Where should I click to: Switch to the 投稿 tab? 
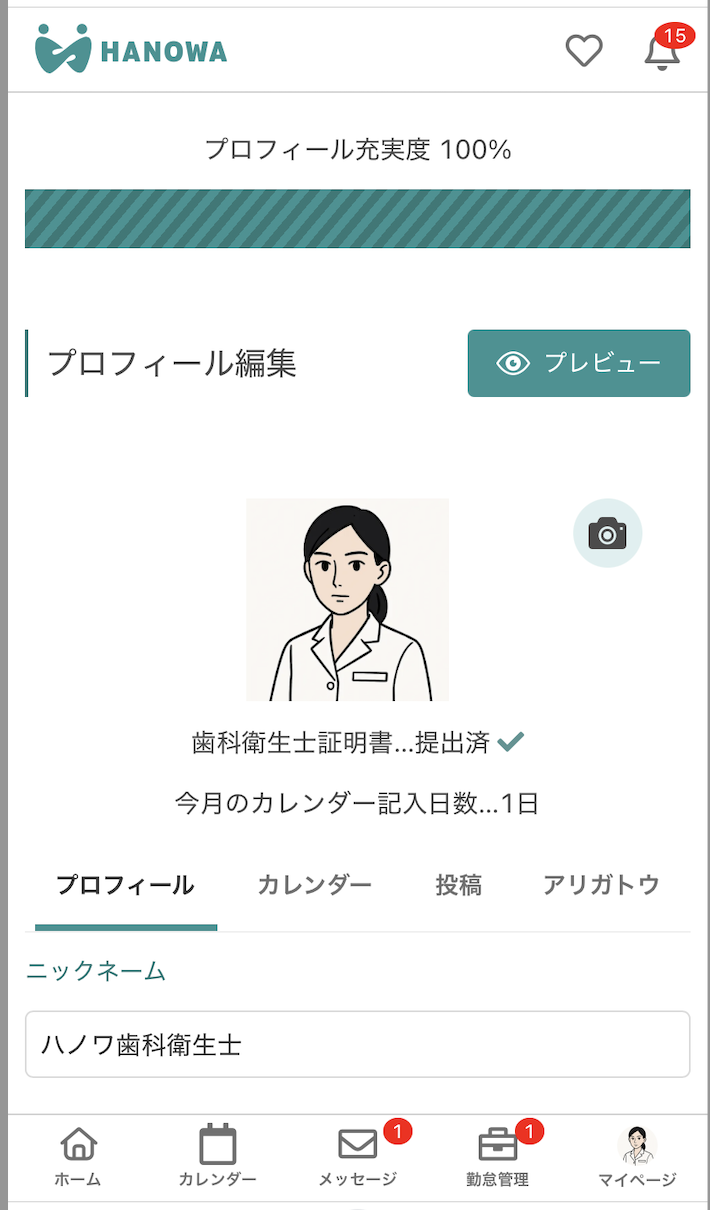pyautogui.click(x=459, y=885)
